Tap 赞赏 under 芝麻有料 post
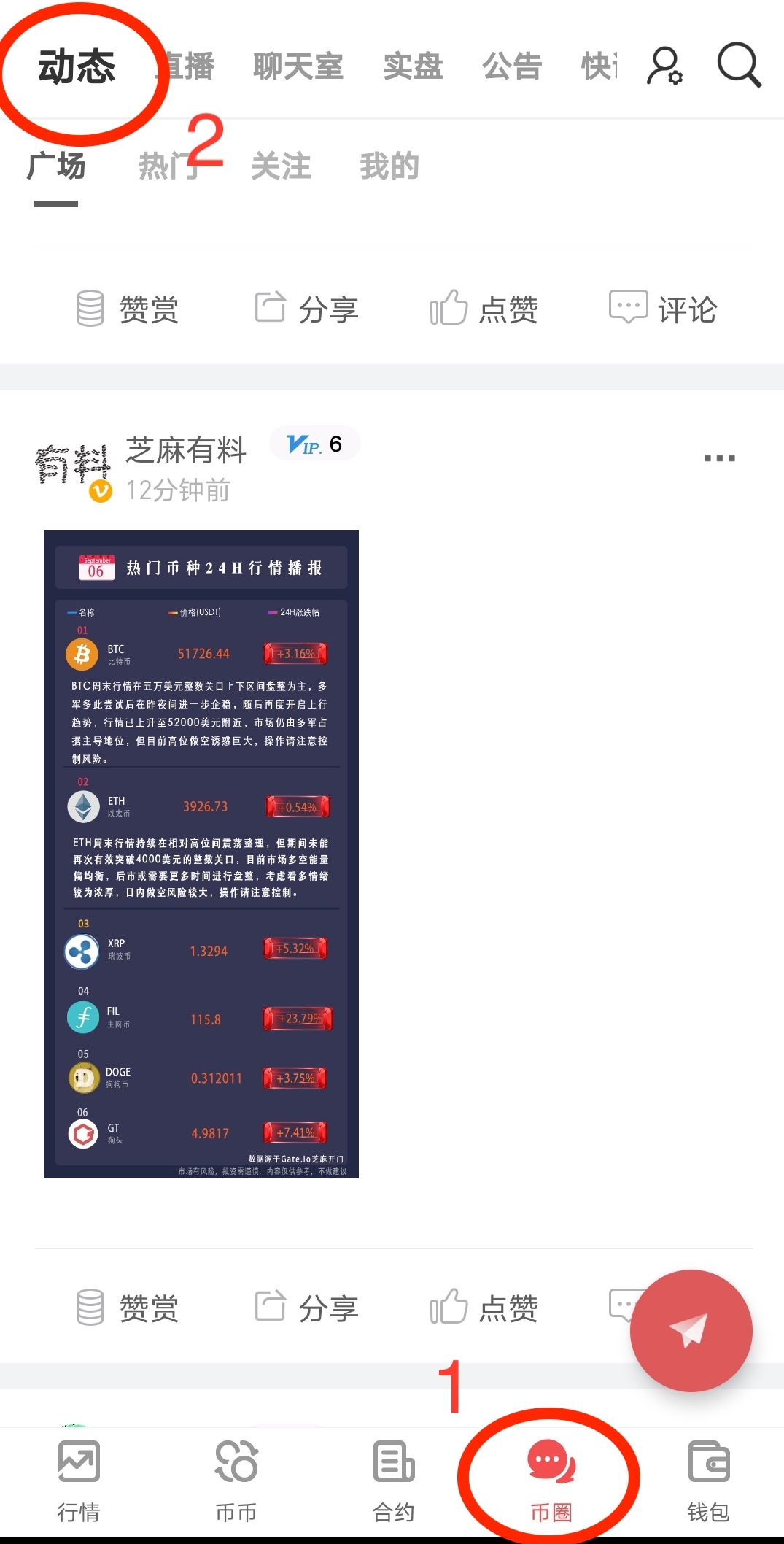Image resolution: width=784 pixels, height=1544 pixels. 128,1308
